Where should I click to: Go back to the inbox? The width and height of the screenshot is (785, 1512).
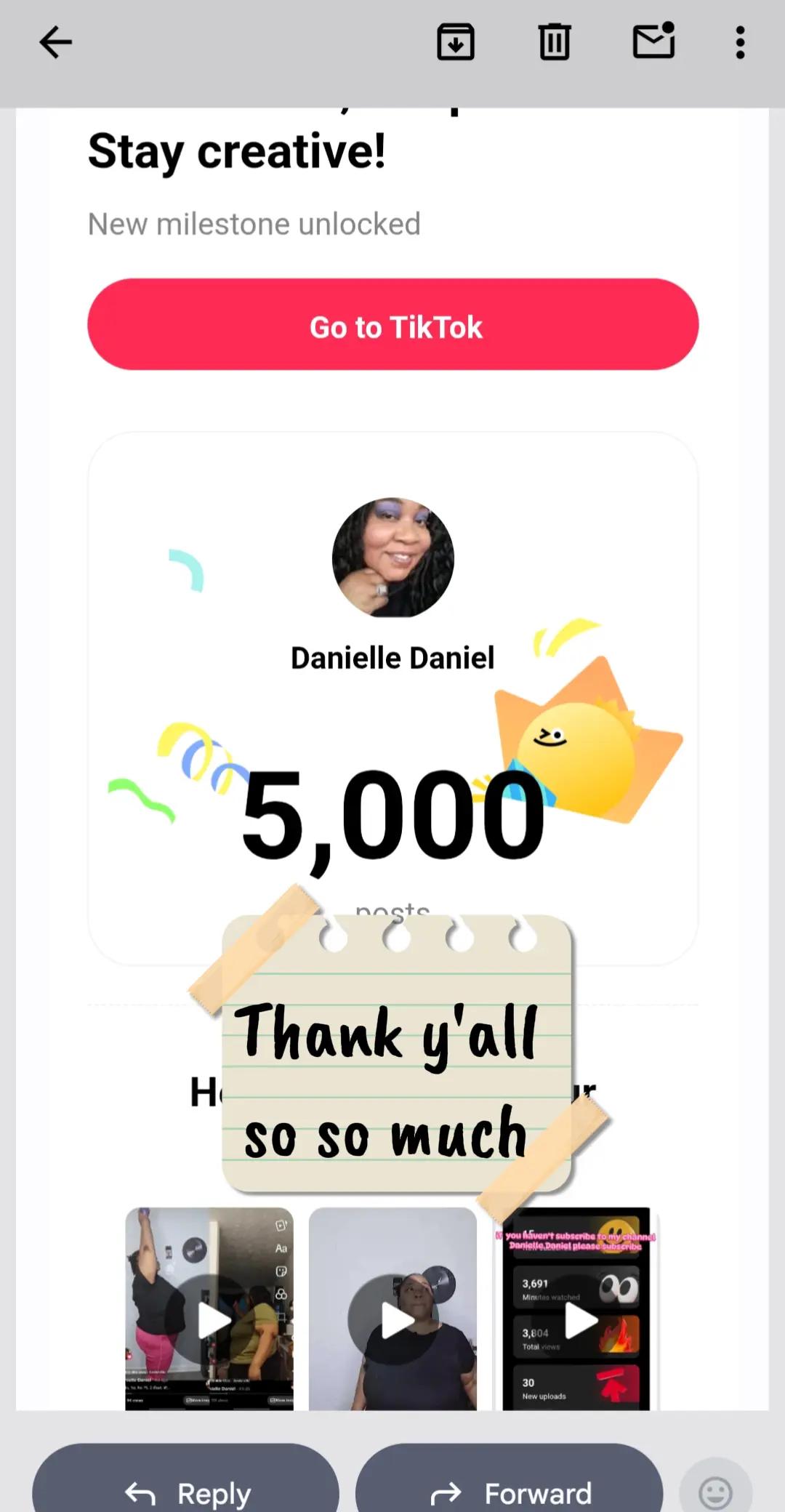pyautogui.click(x=55, y=42)
